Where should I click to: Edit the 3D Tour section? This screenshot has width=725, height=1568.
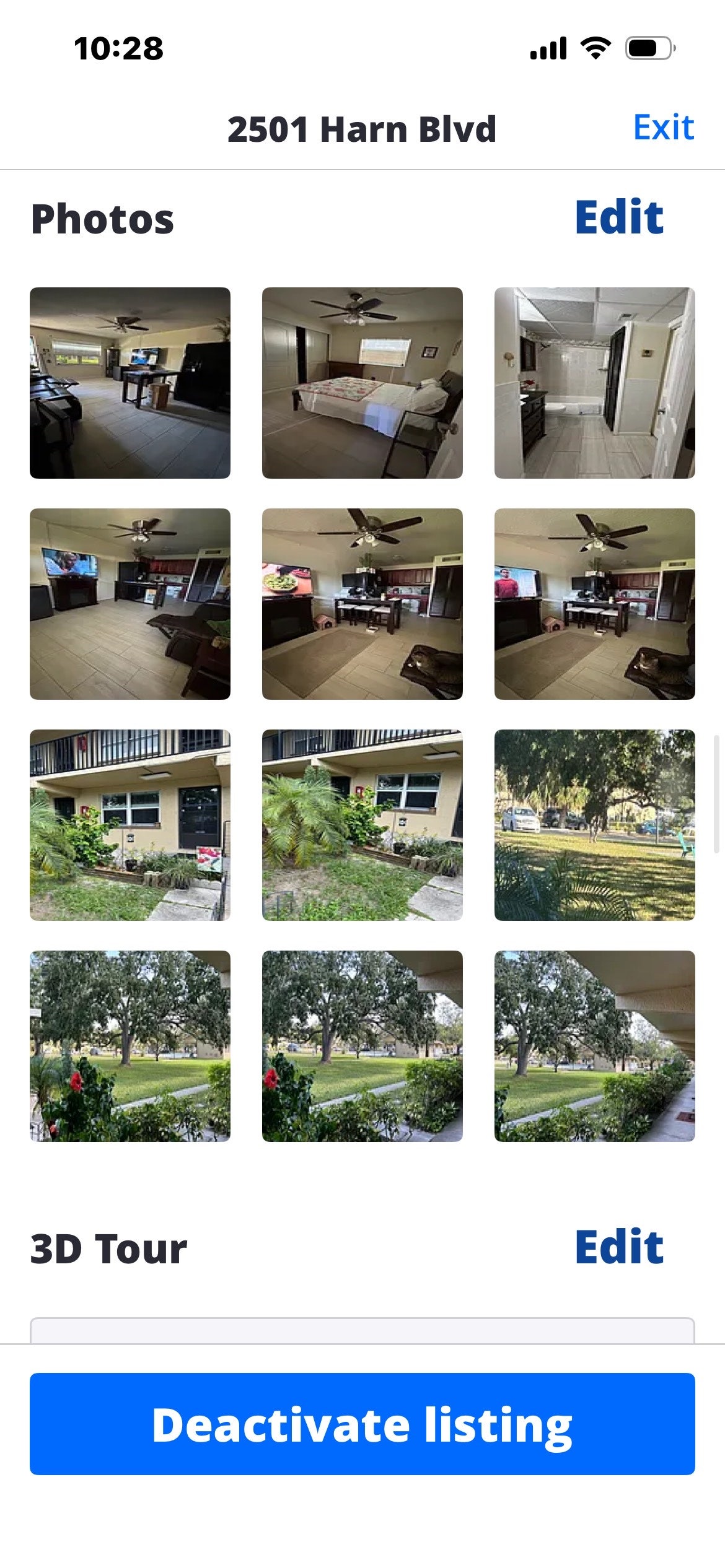[x=619, y=1247]
